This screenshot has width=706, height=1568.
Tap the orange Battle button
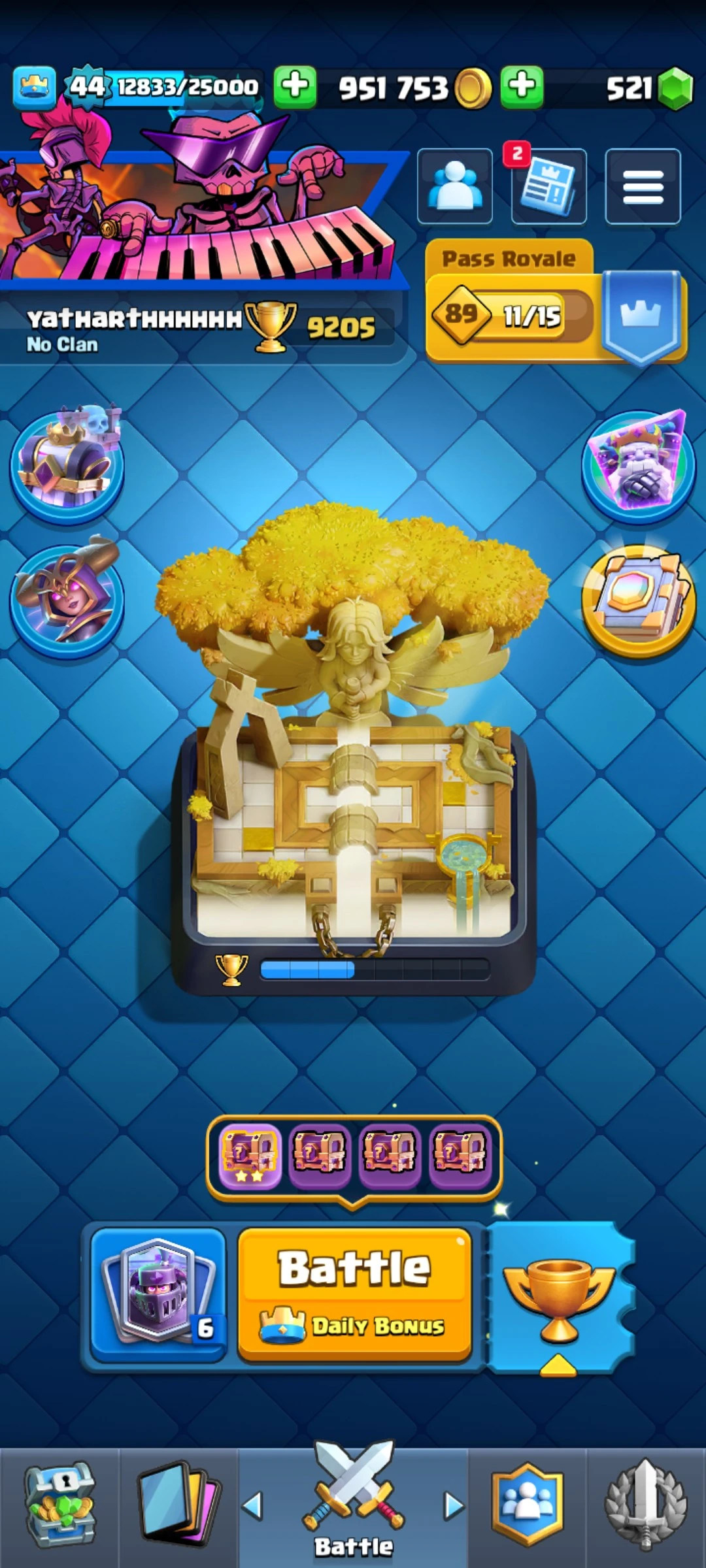click(354, 1295)
